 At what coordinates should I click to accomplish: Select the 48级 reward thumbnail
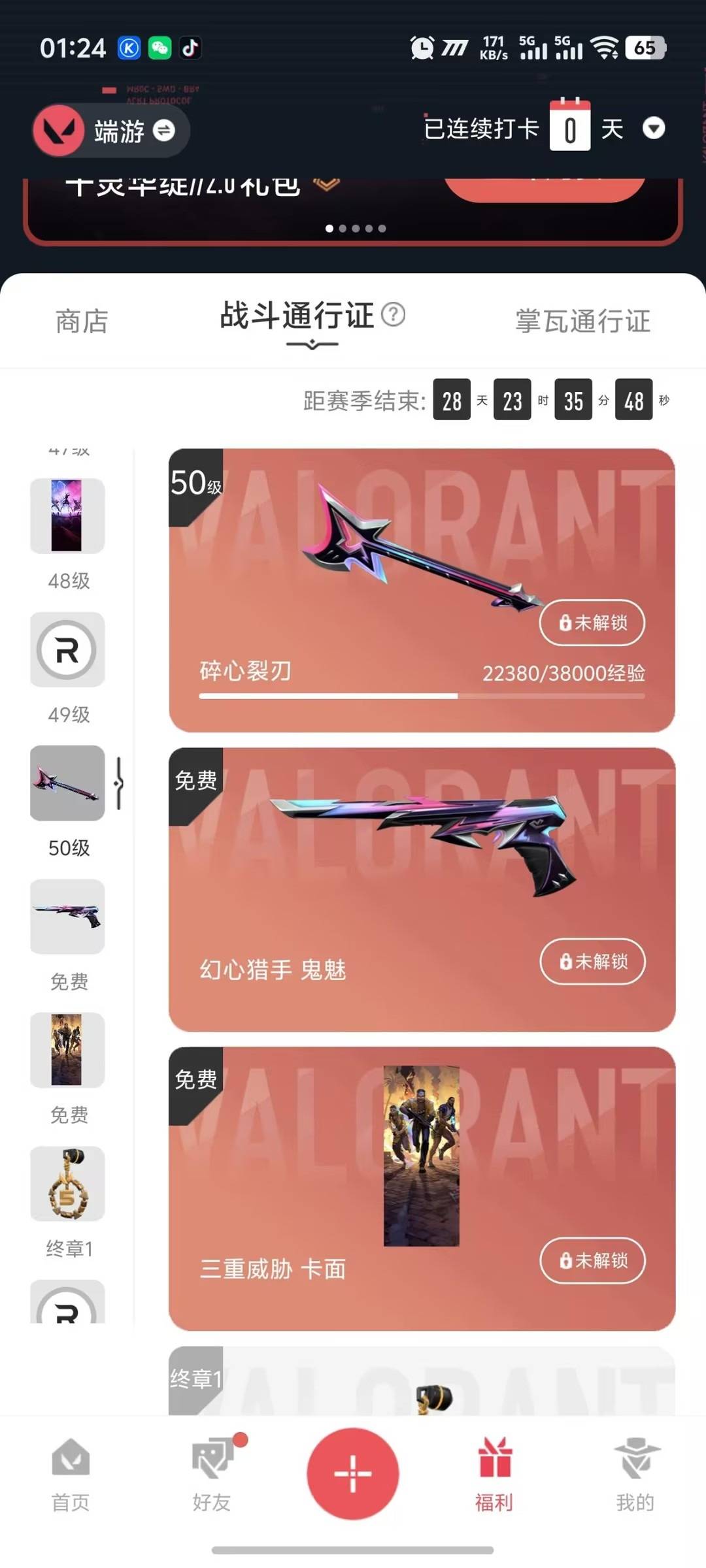pos(67,516)
